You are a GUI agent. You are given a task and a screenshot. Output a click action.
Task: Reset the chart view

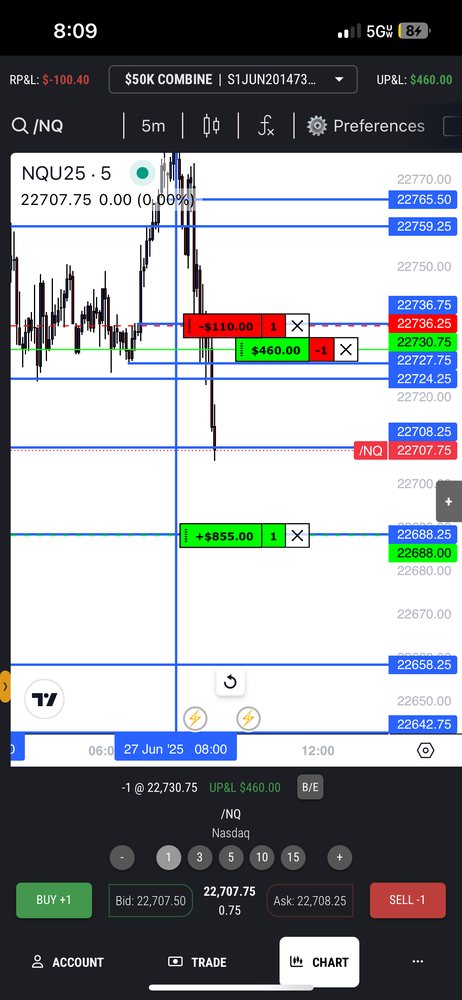(230, 682)
